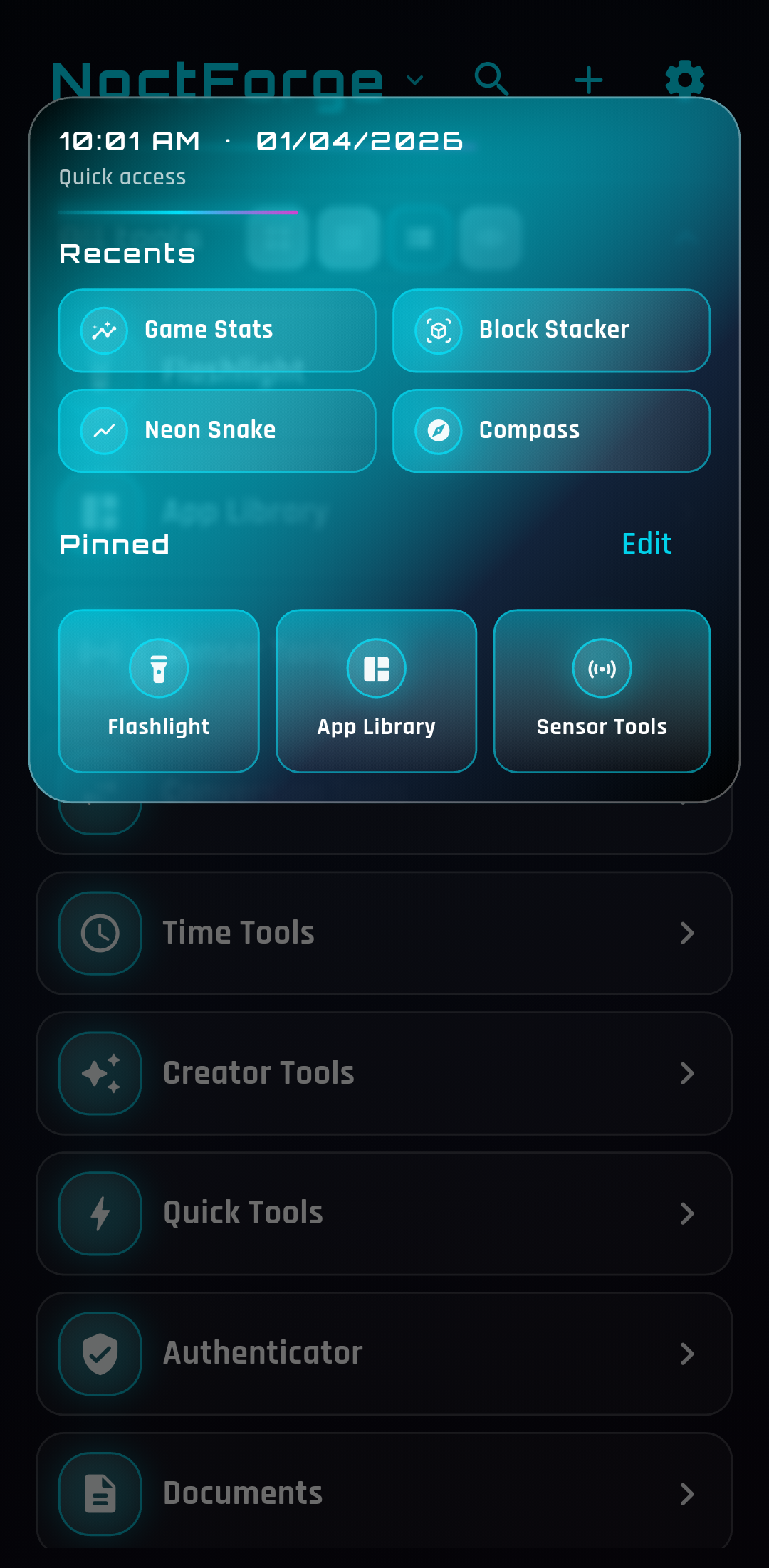The width and height of the screenshot is (769, 1568).
Task: Open the Time Tools category
Action: click(x=384, y=933)
